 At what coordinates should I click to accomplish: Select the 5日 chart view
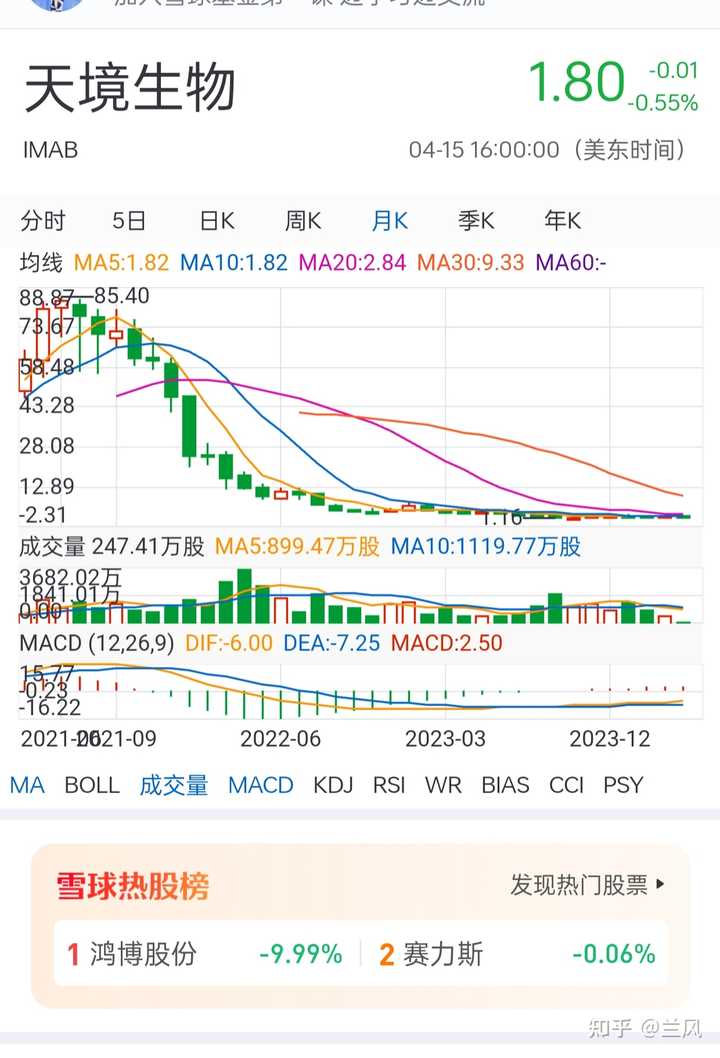point(129,221)
